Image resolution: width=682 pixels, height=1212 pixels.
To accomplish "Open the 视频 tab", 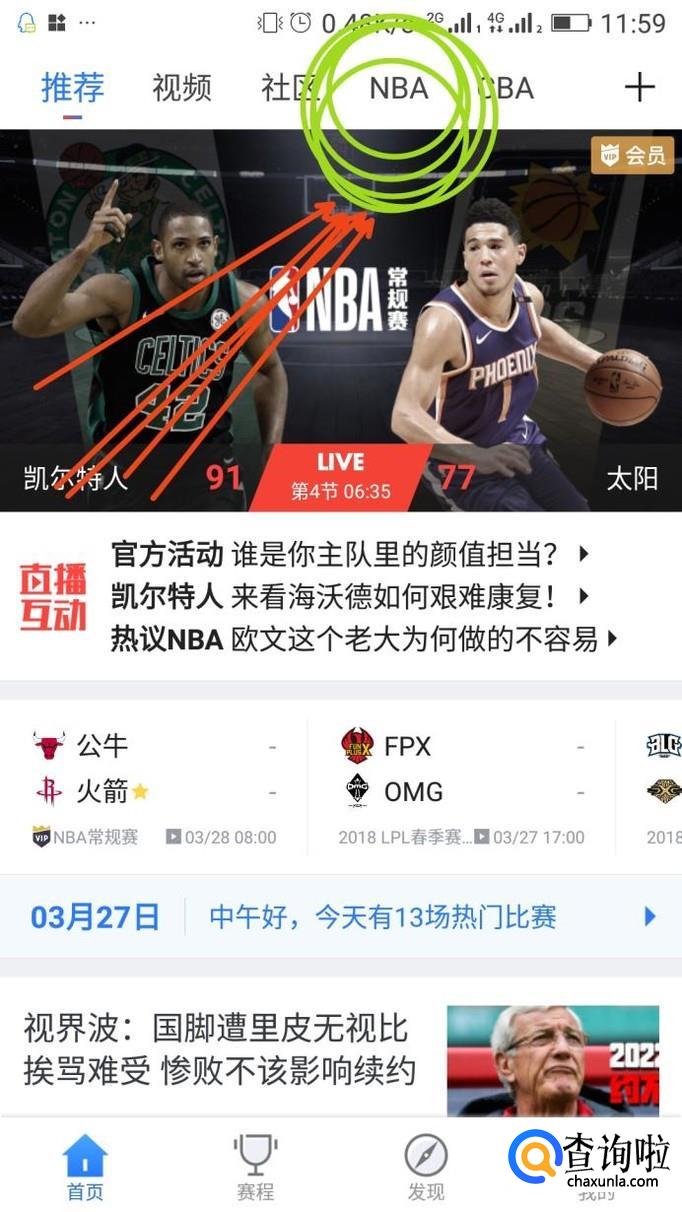I will click(182, 88).
